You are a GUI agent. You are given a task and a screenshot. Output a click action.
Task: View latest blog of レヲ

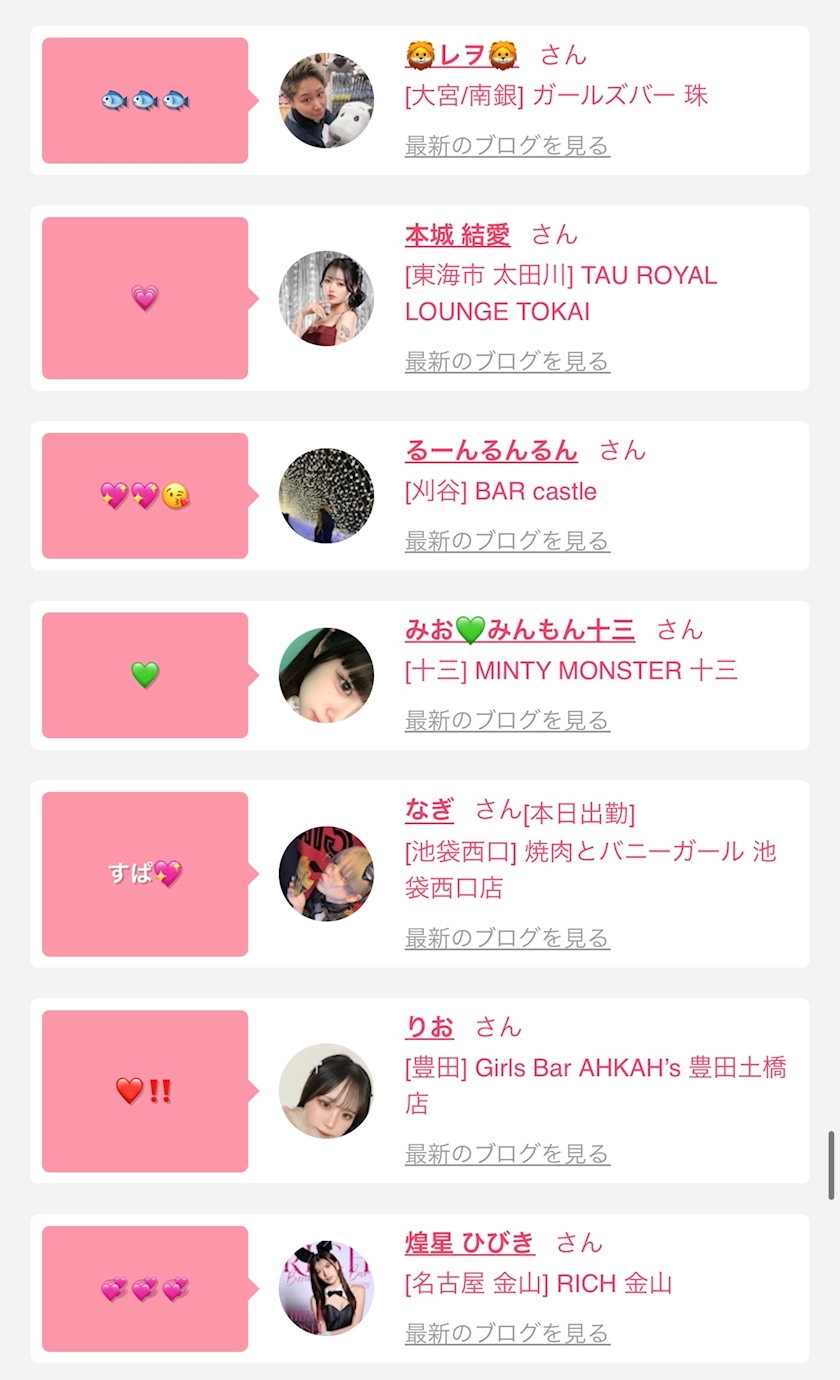pos(507,146)
